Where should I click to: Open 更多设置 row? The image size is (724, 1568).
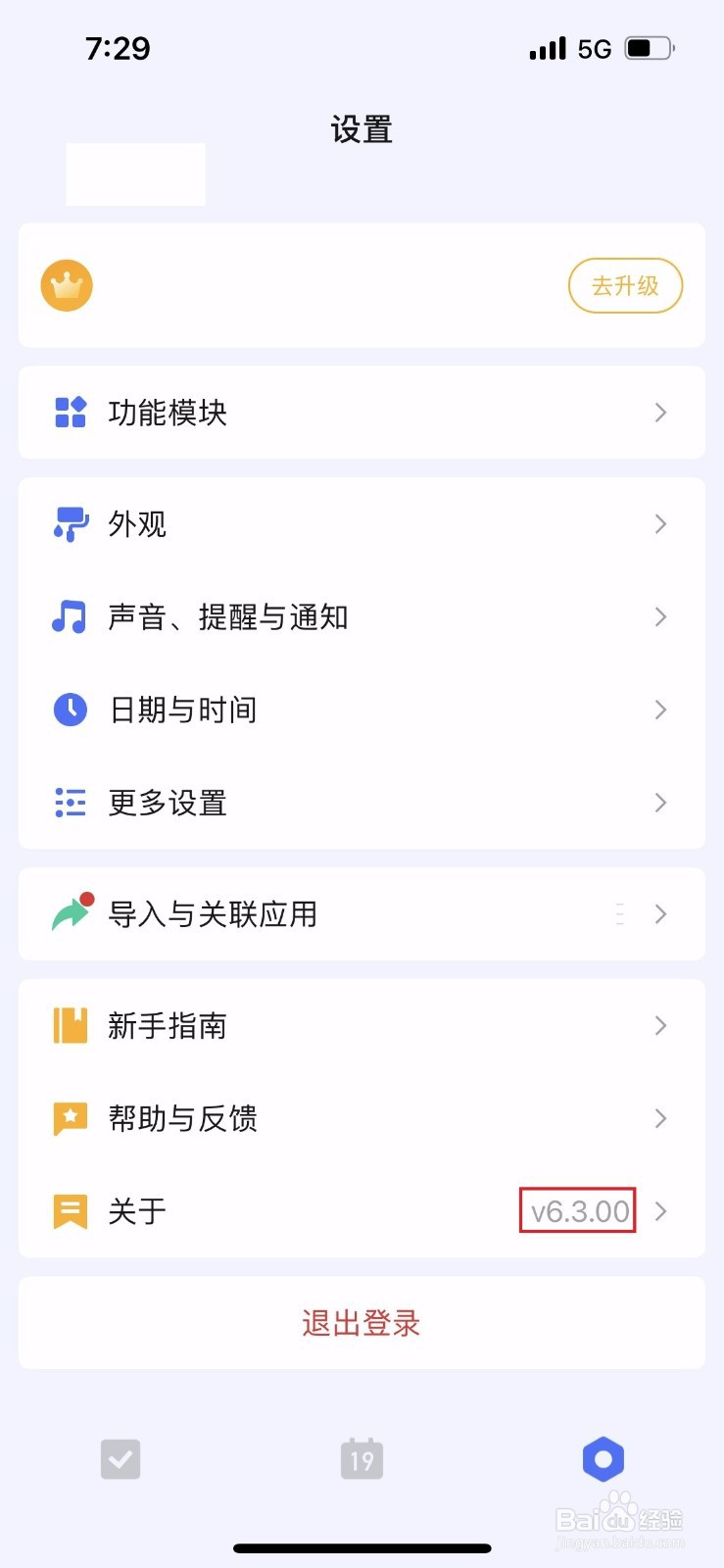click(362, 803)
